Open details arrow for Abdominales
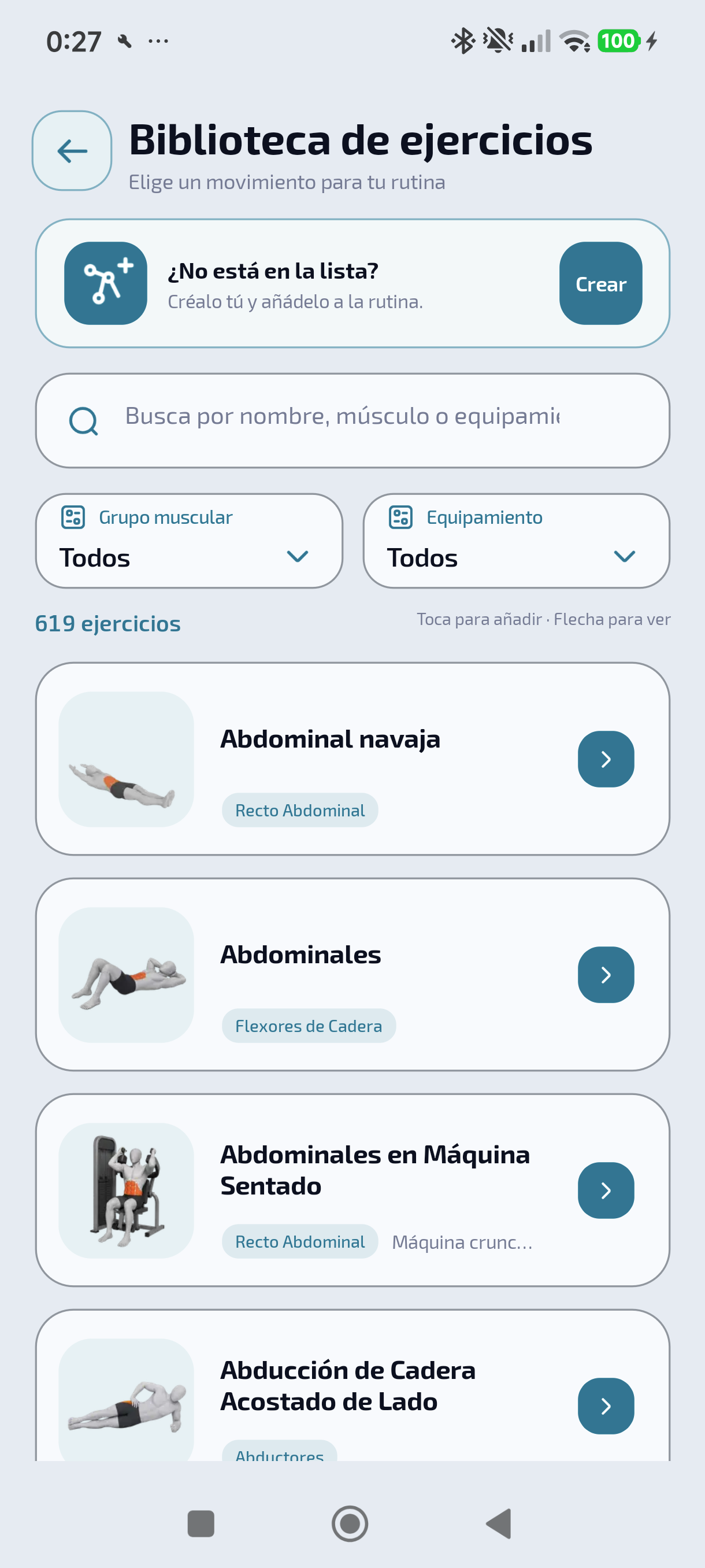The image size is (705, 1568). pos(606,975)
